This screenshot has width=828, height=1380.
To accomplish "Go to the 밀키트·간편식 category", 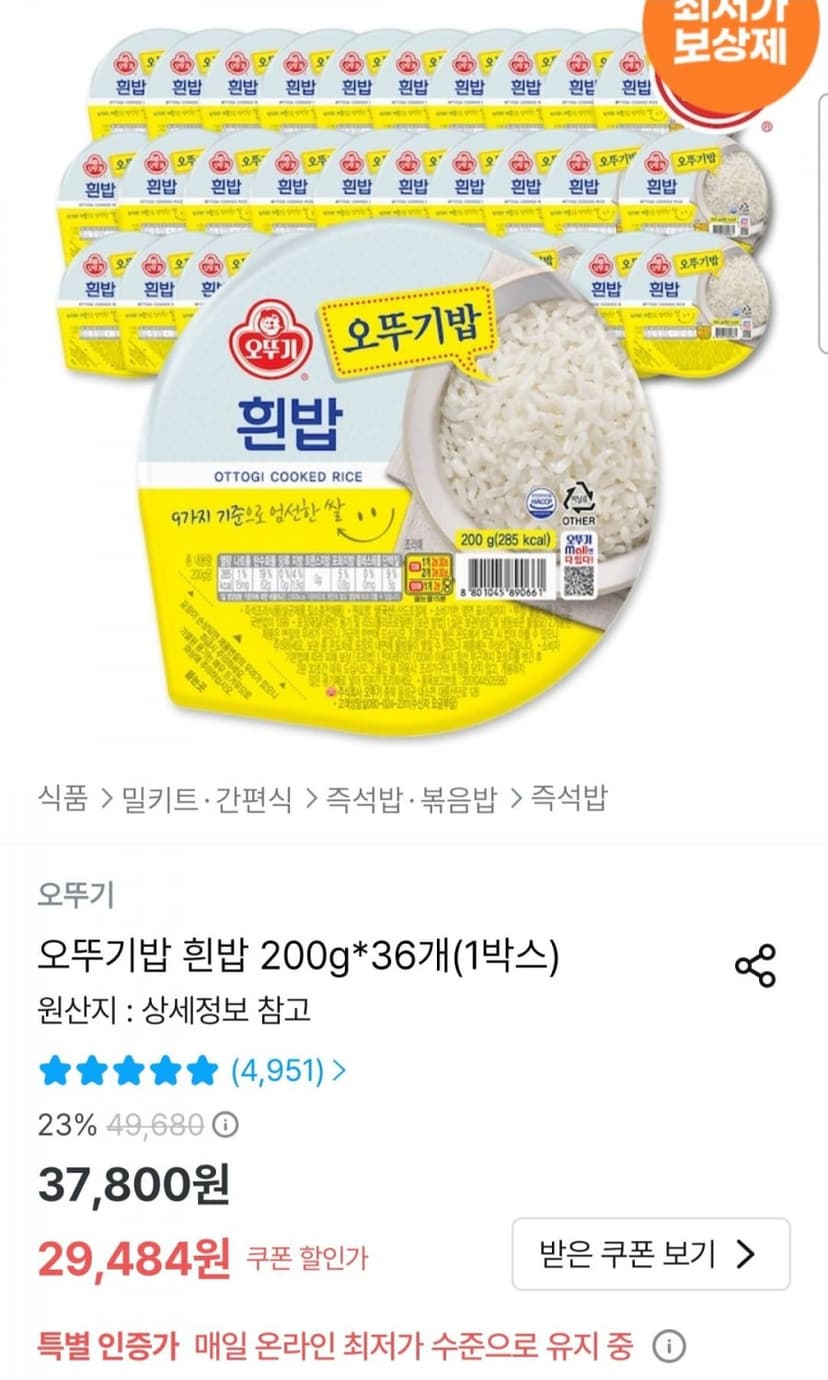I will tap(206, 799).
